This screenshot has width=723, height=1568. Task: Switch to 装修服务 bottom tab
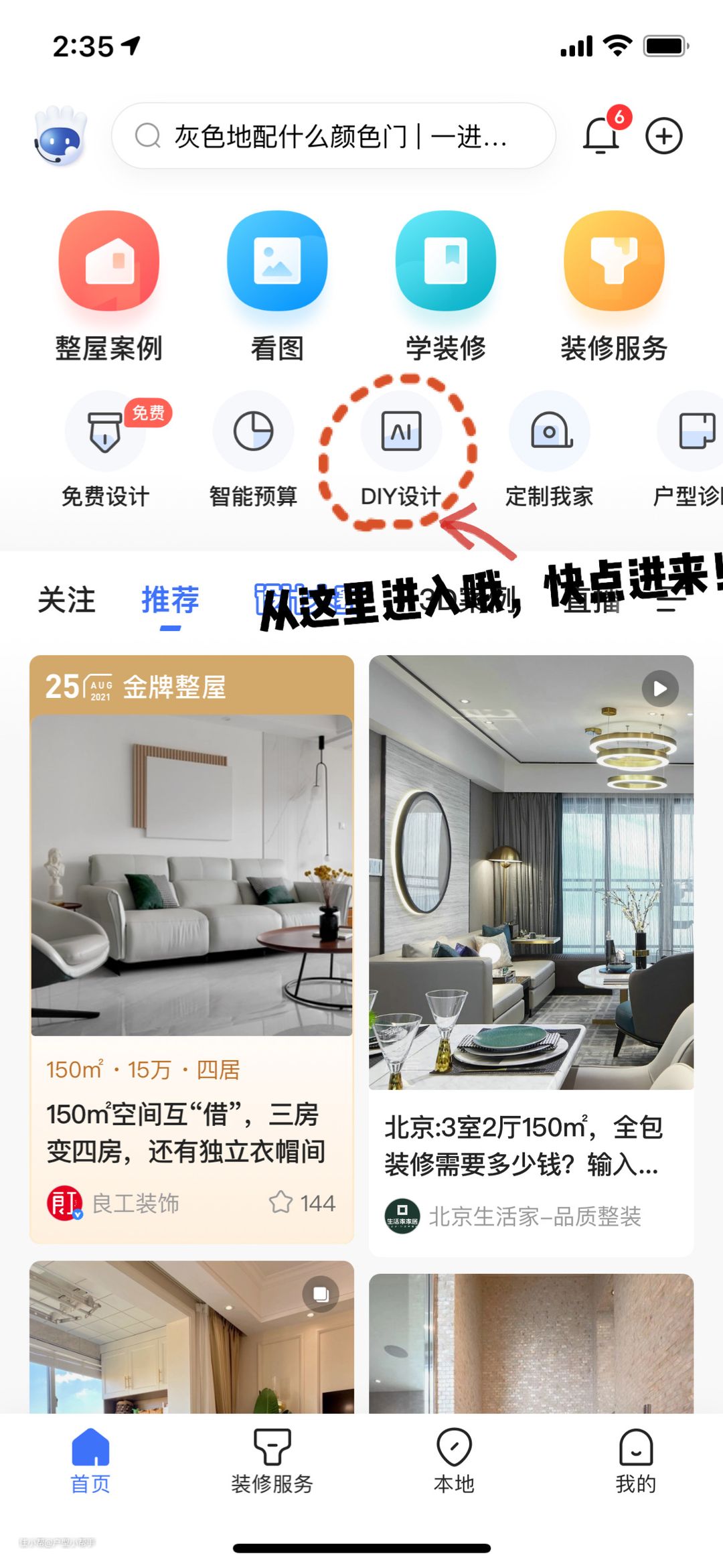[x=272, y=1462]
